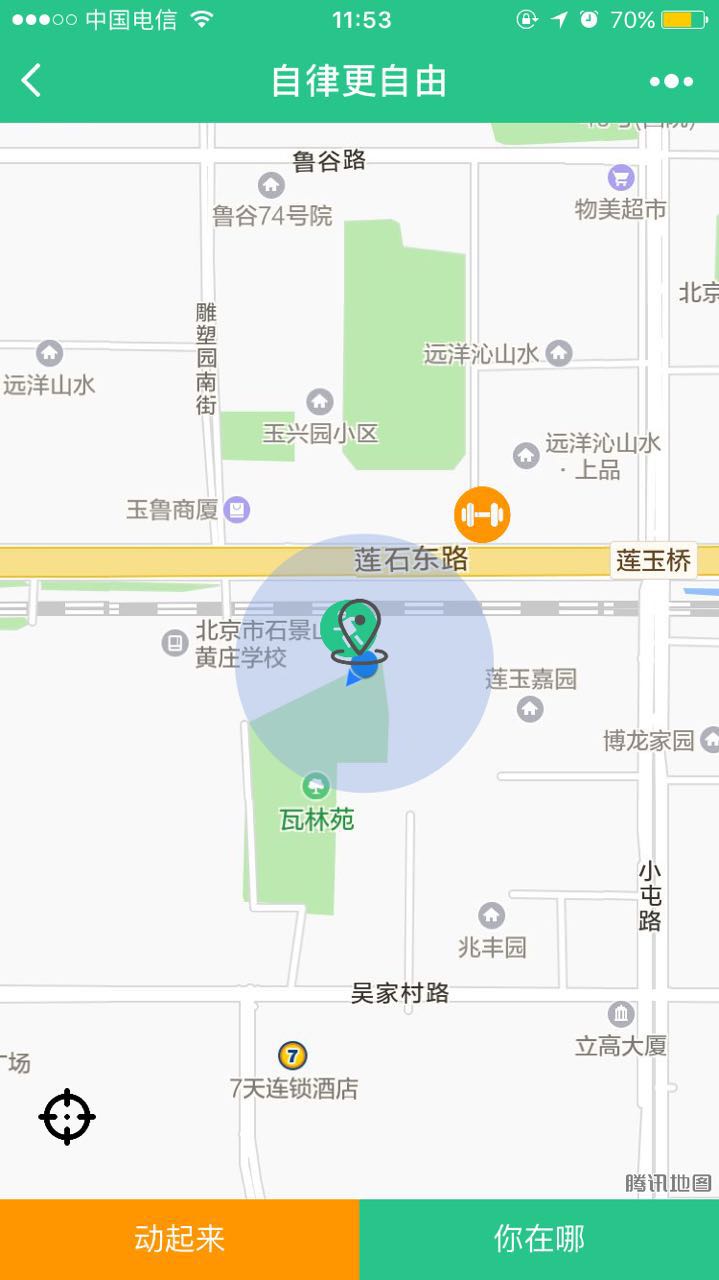
Task: Open the three-dot more menu
Action: point(670,81)
